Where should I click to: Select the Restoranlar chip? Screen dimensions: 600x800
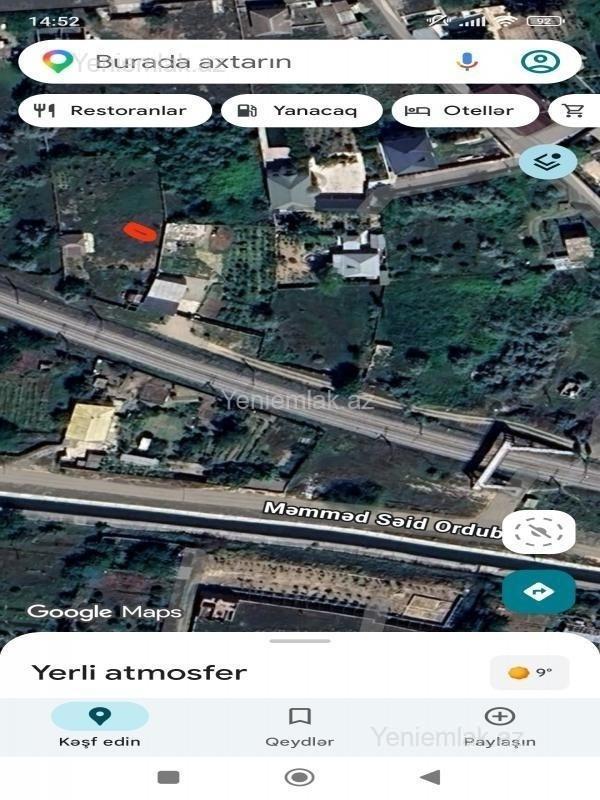point(115,111)
